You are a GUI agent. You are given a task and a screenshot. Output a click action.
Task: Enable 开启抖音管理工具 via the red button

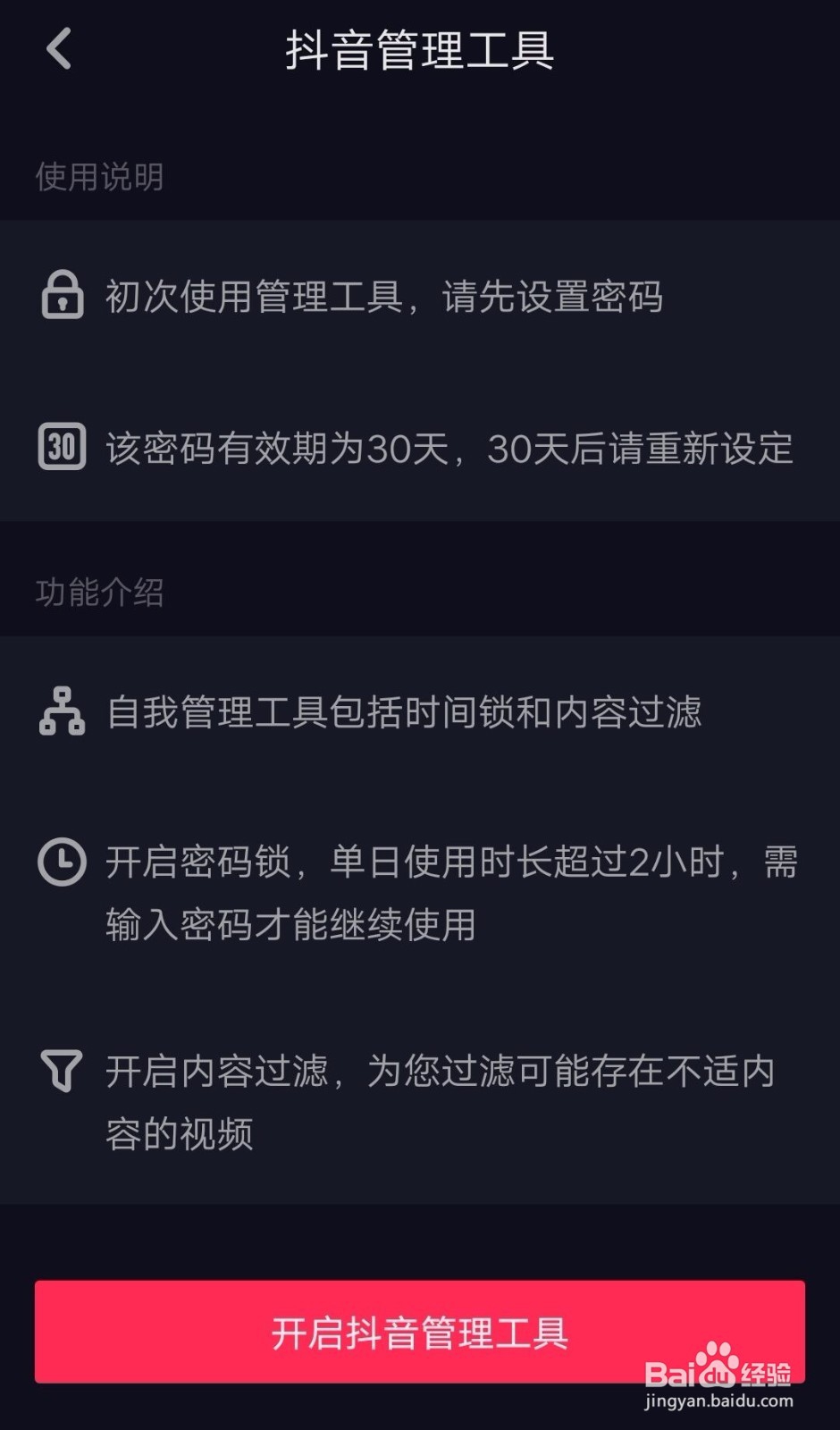420,1333
